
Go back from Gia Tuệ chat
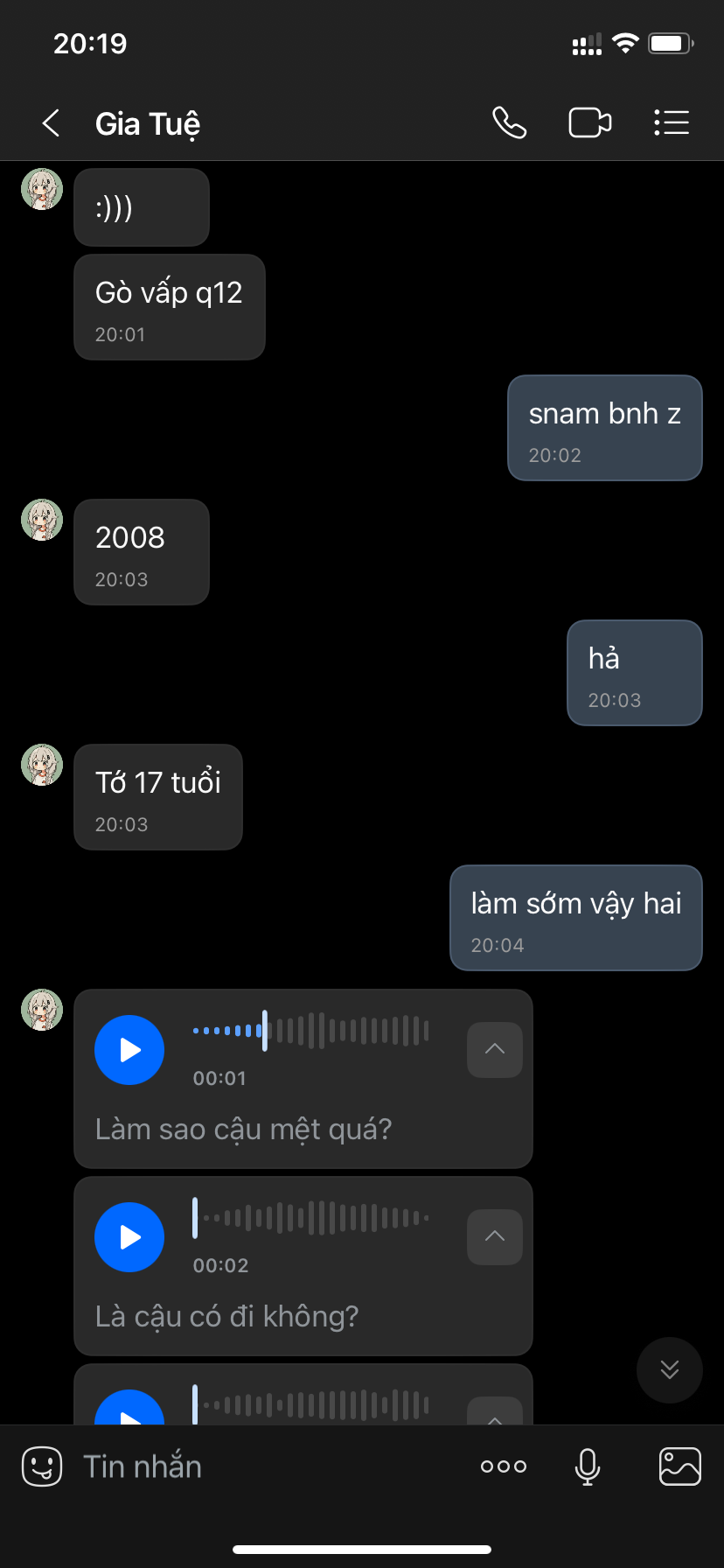52,123
